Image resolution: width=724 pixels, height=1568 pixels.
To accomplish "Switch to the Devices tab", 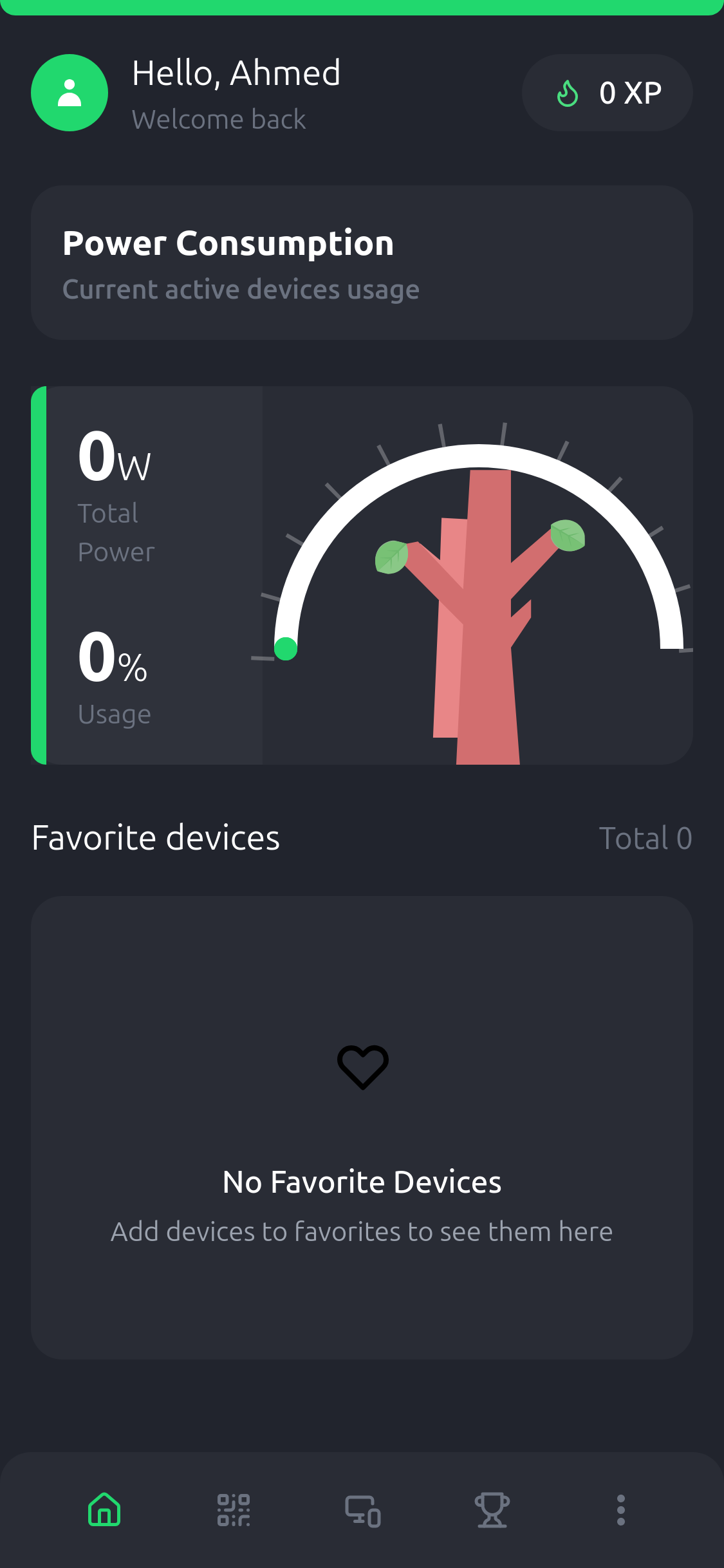I will 363,1509.
